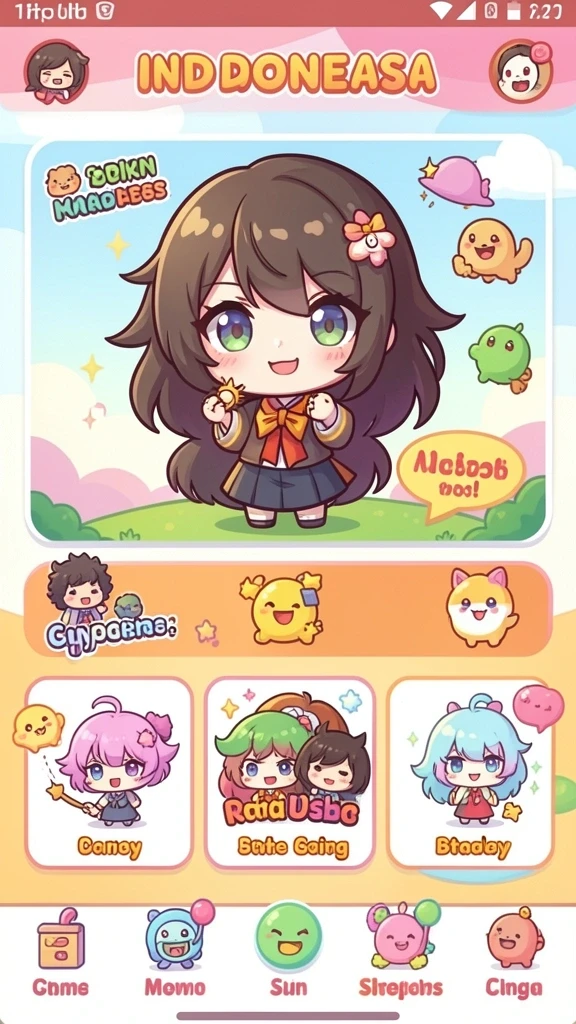The image size is (576, 1024).
Task: Switch to the Gnme tab
Action: point(61,953)
